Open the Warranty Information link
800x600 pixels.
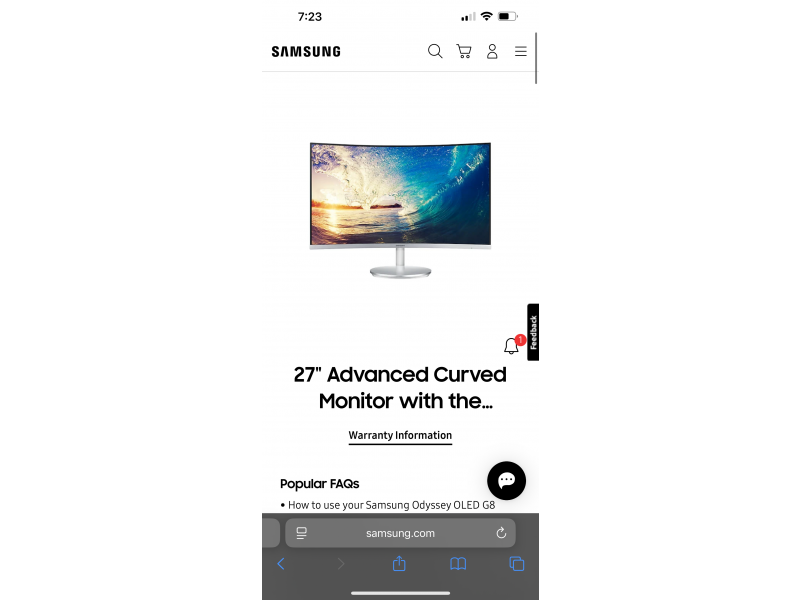[x=400, y=436]
